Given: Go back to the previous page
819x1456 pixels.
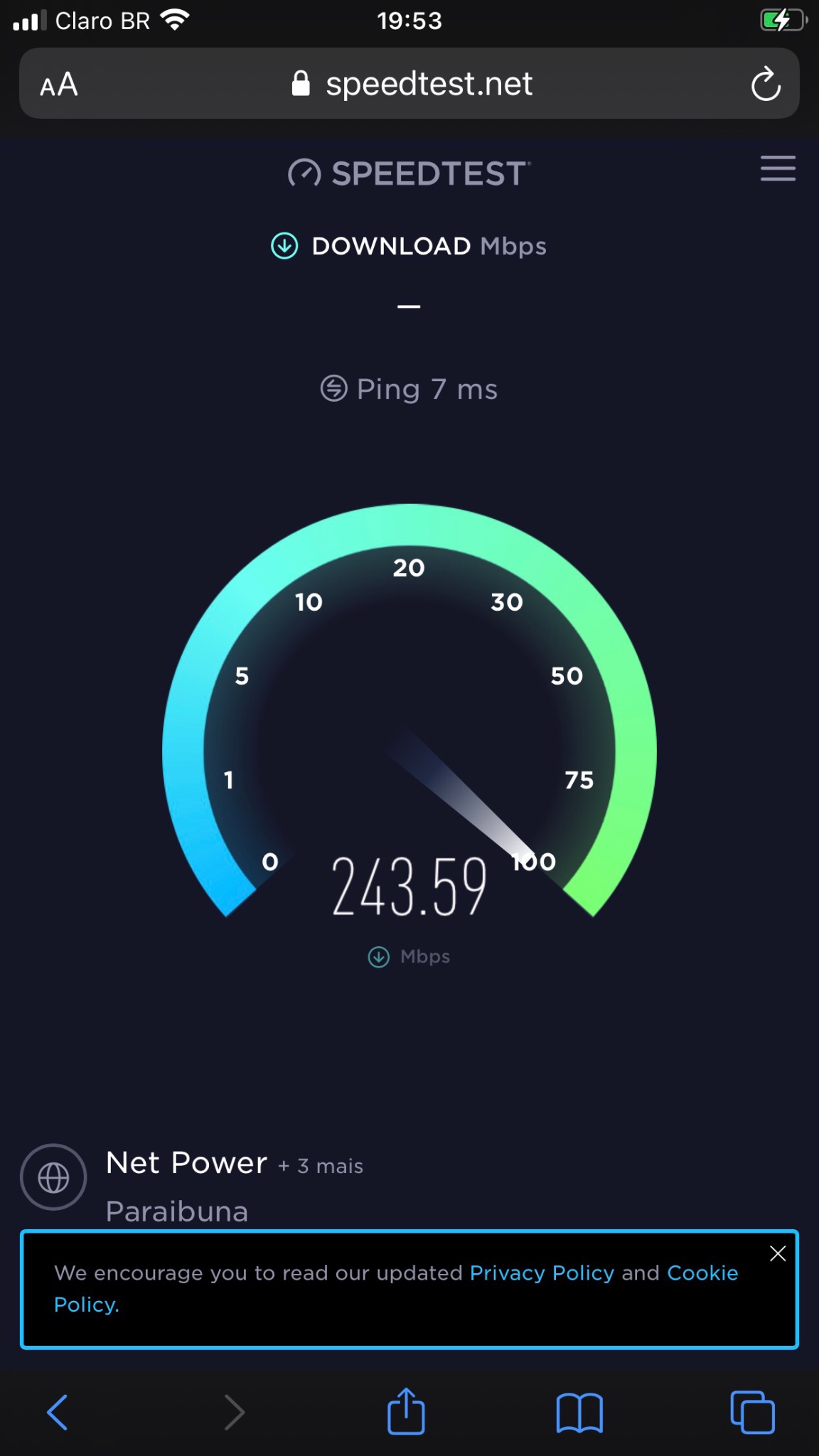Looking at the screenshot, I should pos(57,1411).
